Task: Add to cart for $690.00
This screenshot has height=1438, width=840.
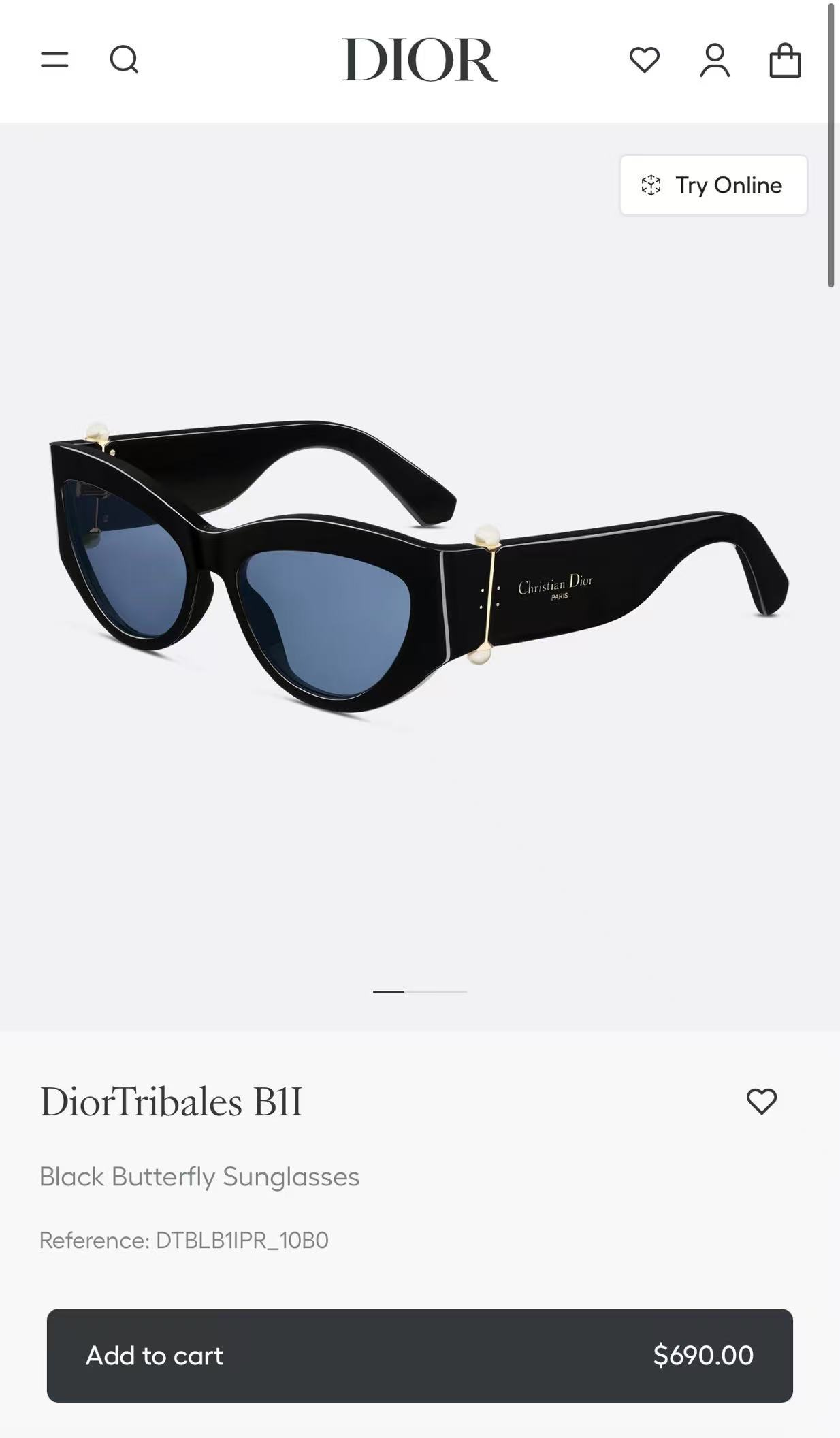Action: tap(419, 1355)
